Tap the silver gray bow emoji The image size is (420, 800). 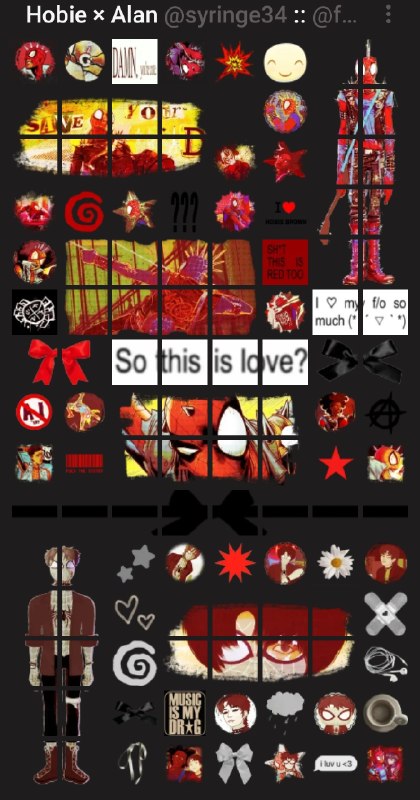[235, 763]
